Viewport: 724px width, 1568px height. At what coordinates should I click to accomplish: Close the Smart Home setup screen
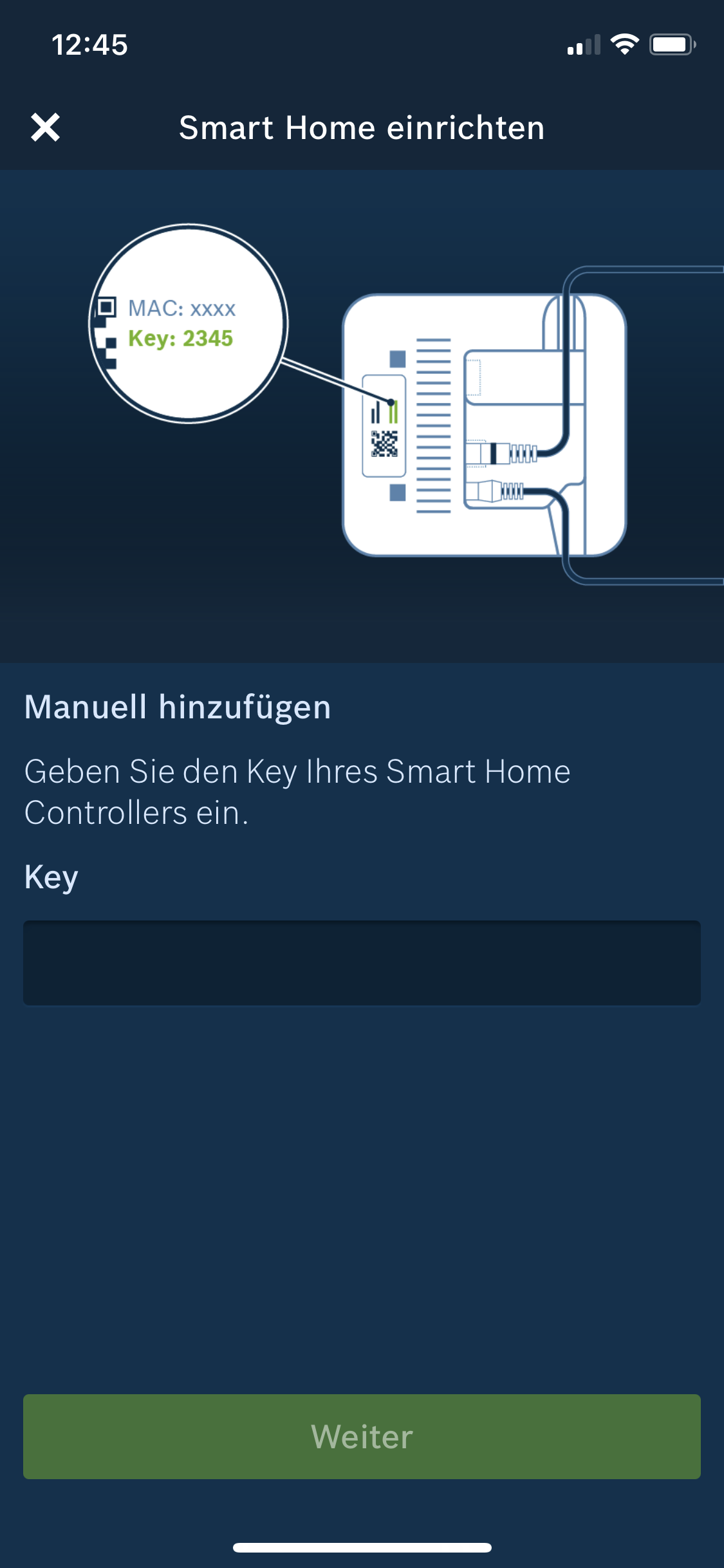pyautogui.click(x=46, y=127)
